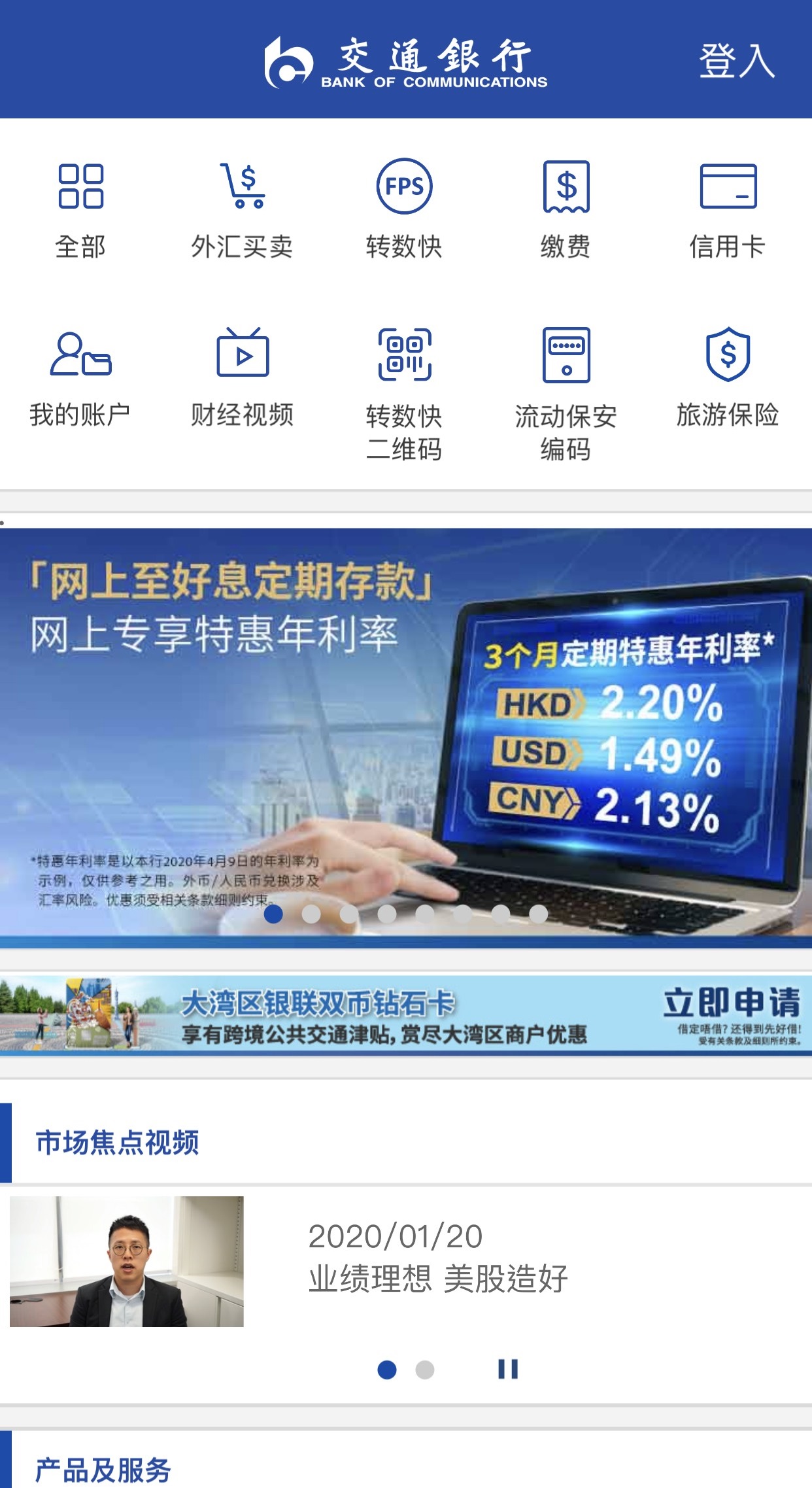The width and height of the screenshot is (812, 1488).
Task: Play the 业绩理想 美股造好 video
Action: pyautogui.click(x=127, y=1261)
